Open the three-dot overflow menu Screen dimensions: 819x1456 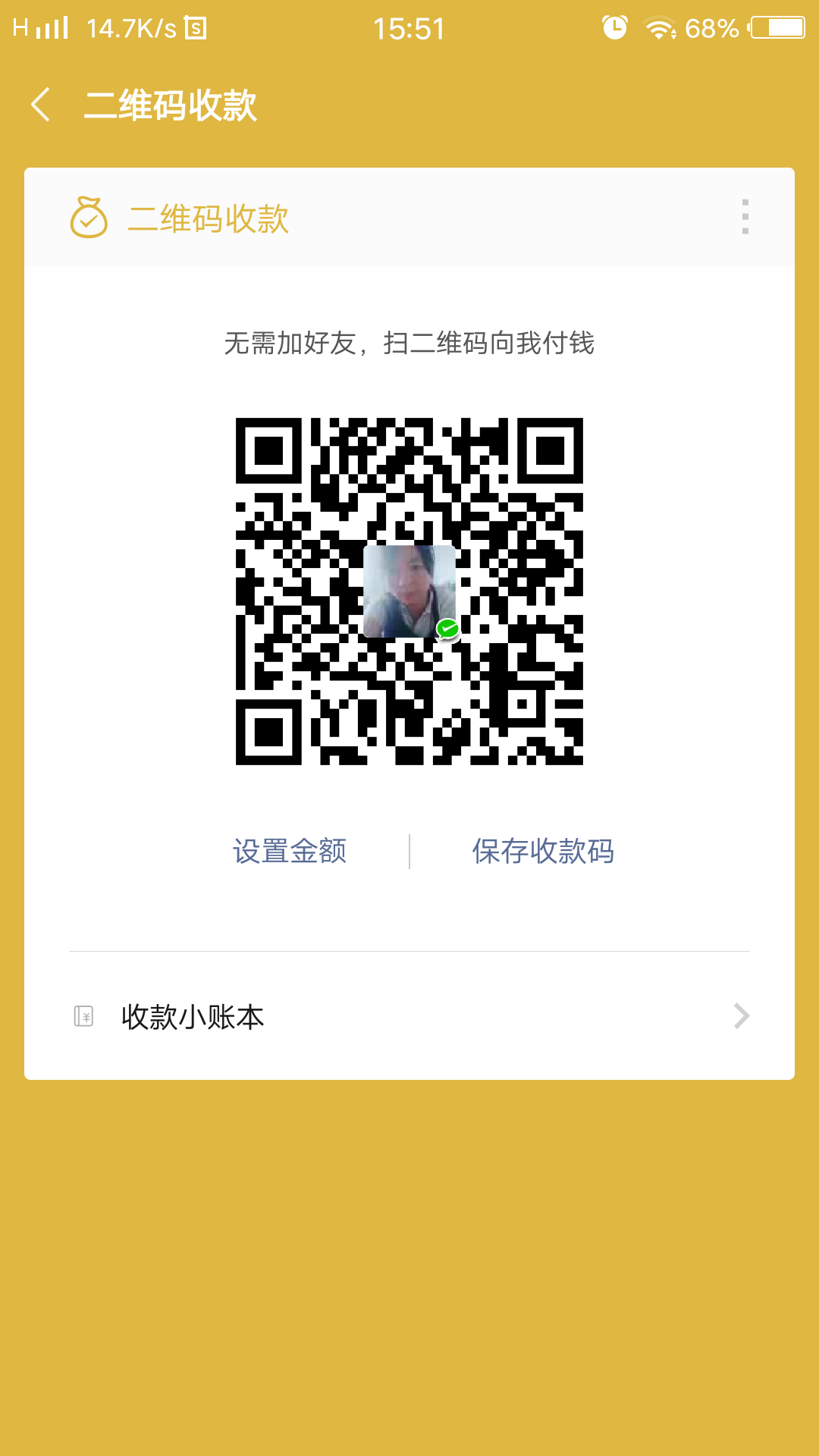coord(745,217)
